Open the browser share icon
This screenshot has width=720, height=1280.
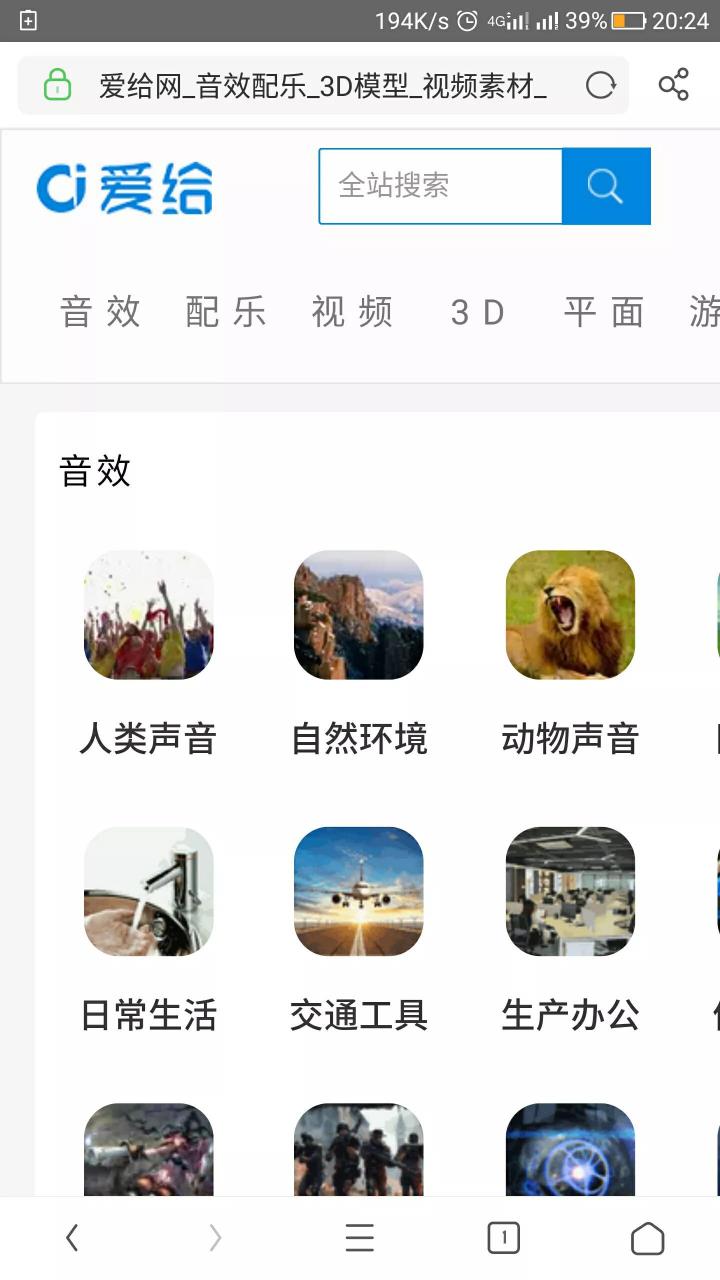[x=674, y=85]
